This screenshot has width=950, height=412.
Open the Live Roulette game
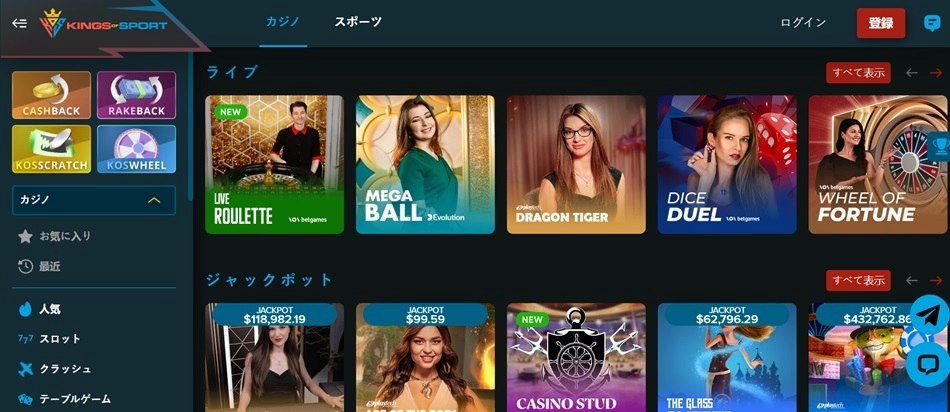pos(274,165)
